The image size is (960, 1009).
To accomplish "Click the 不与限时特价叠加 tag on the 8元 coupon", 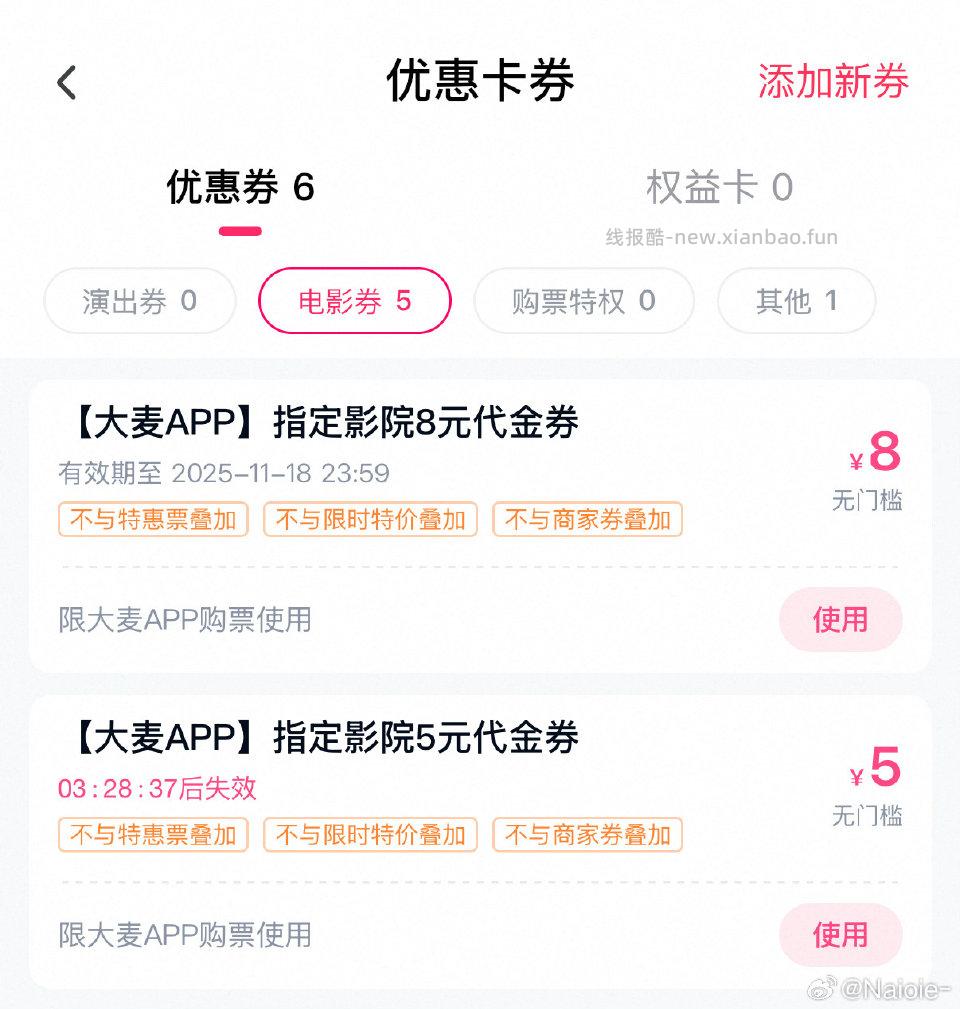I will (x=371, y=519).
